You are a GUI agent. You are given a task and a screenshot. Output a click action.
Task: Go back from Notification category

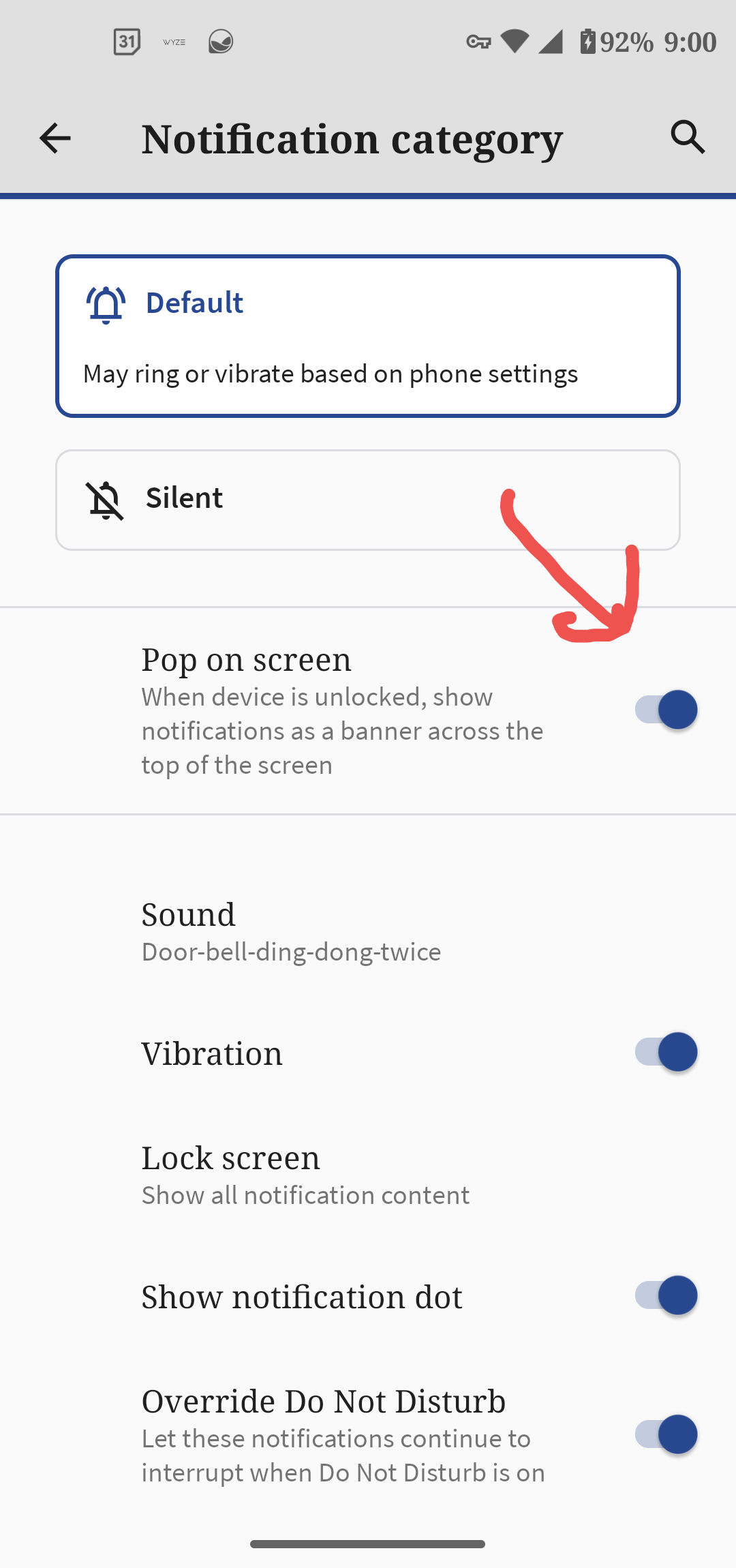[55, 138]
